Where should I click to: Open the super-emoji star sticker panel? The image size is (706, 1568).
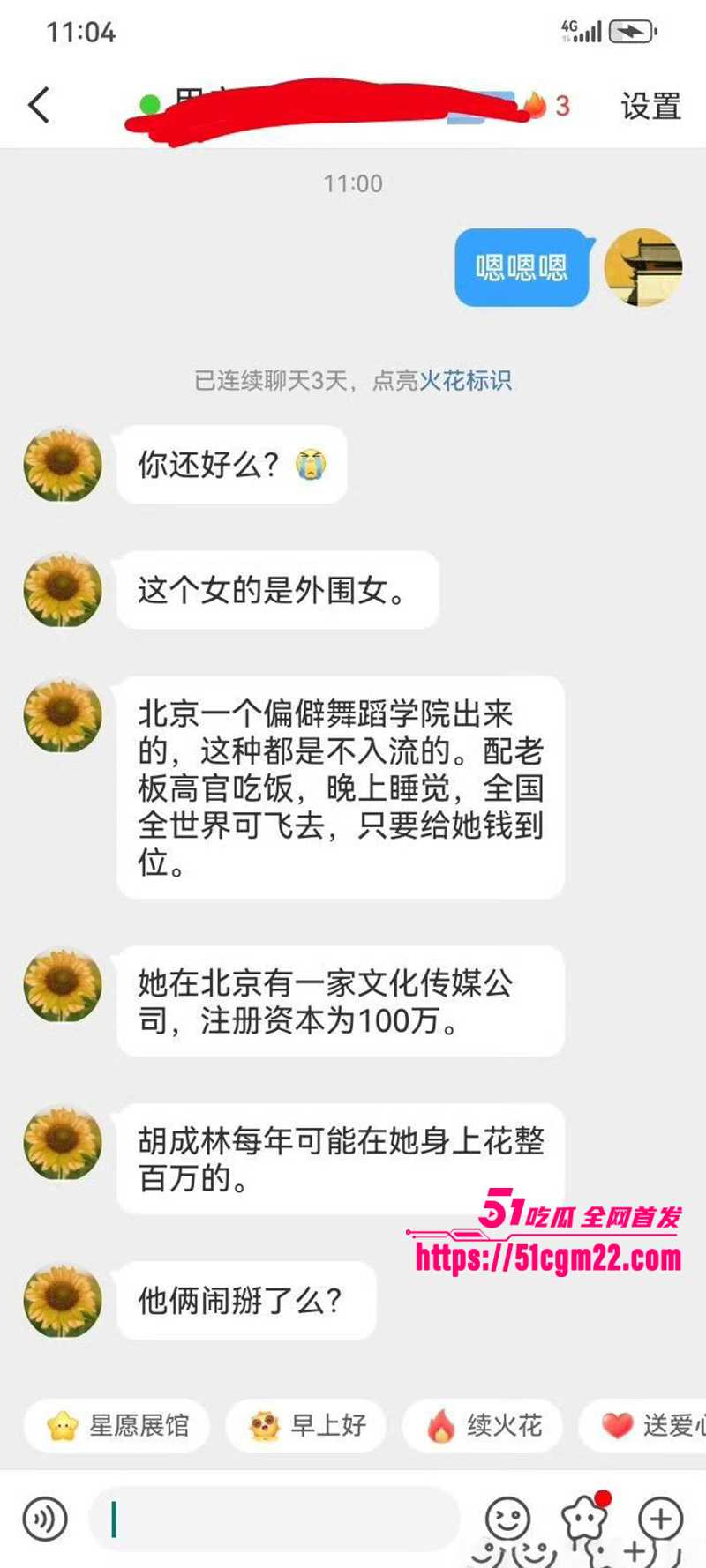(582, 1519)
